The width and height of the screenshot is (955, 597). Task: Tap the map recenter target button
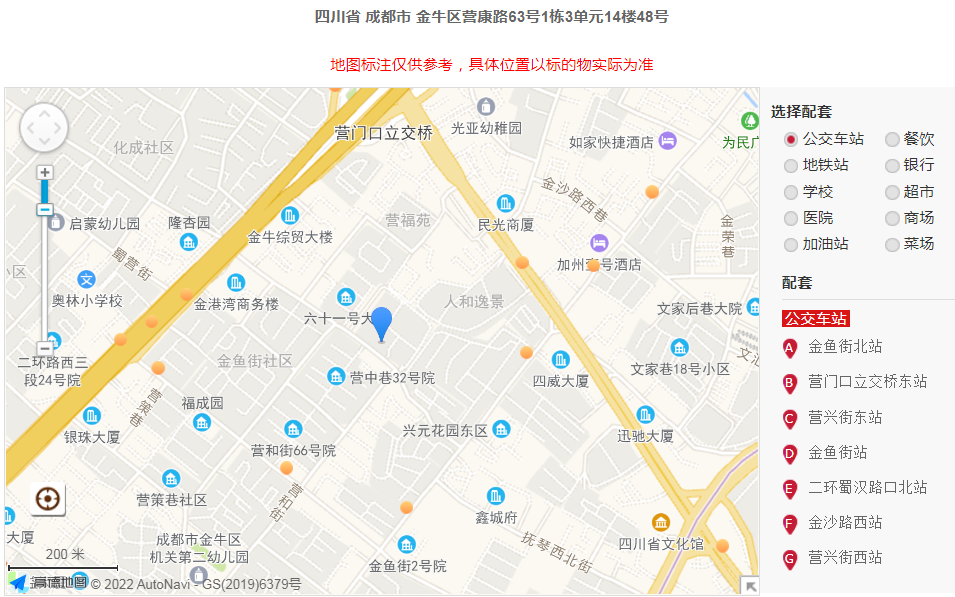pyautogui.click(x=48, y=498)
